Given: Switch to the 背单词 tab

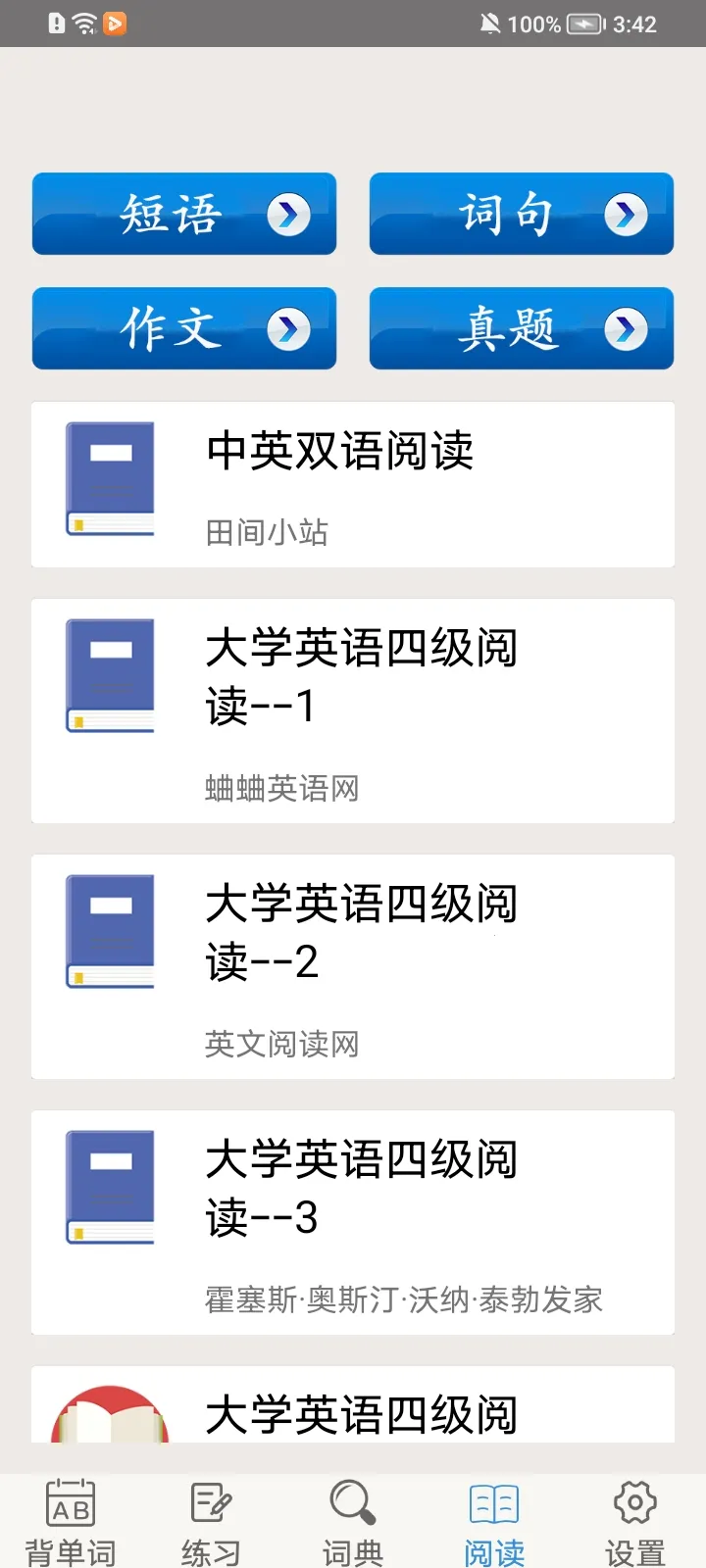Looking at the screenshot, I should 71,1521.
